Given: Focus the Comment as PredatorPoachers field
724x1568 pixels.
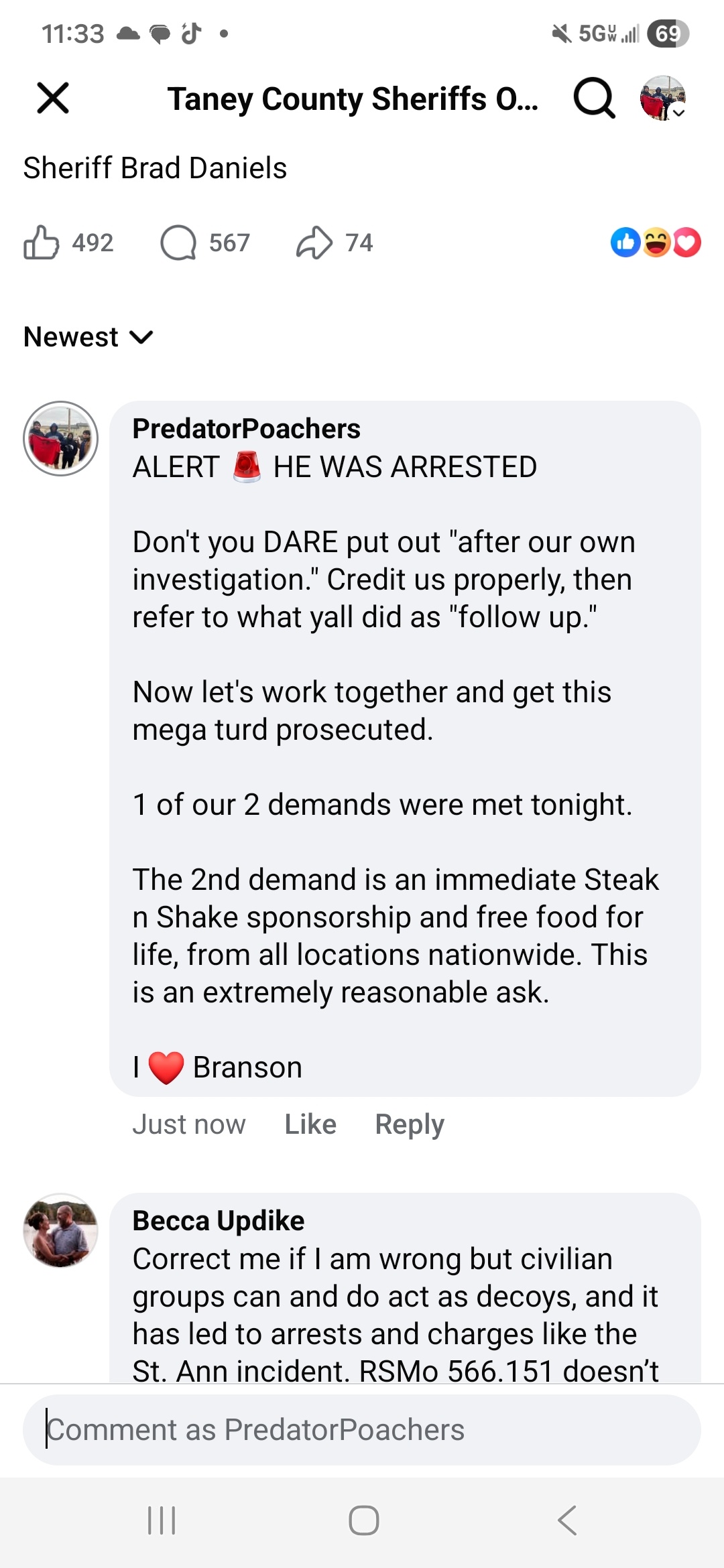Looking at the screenshot, I should click(x=362, y=1430).
